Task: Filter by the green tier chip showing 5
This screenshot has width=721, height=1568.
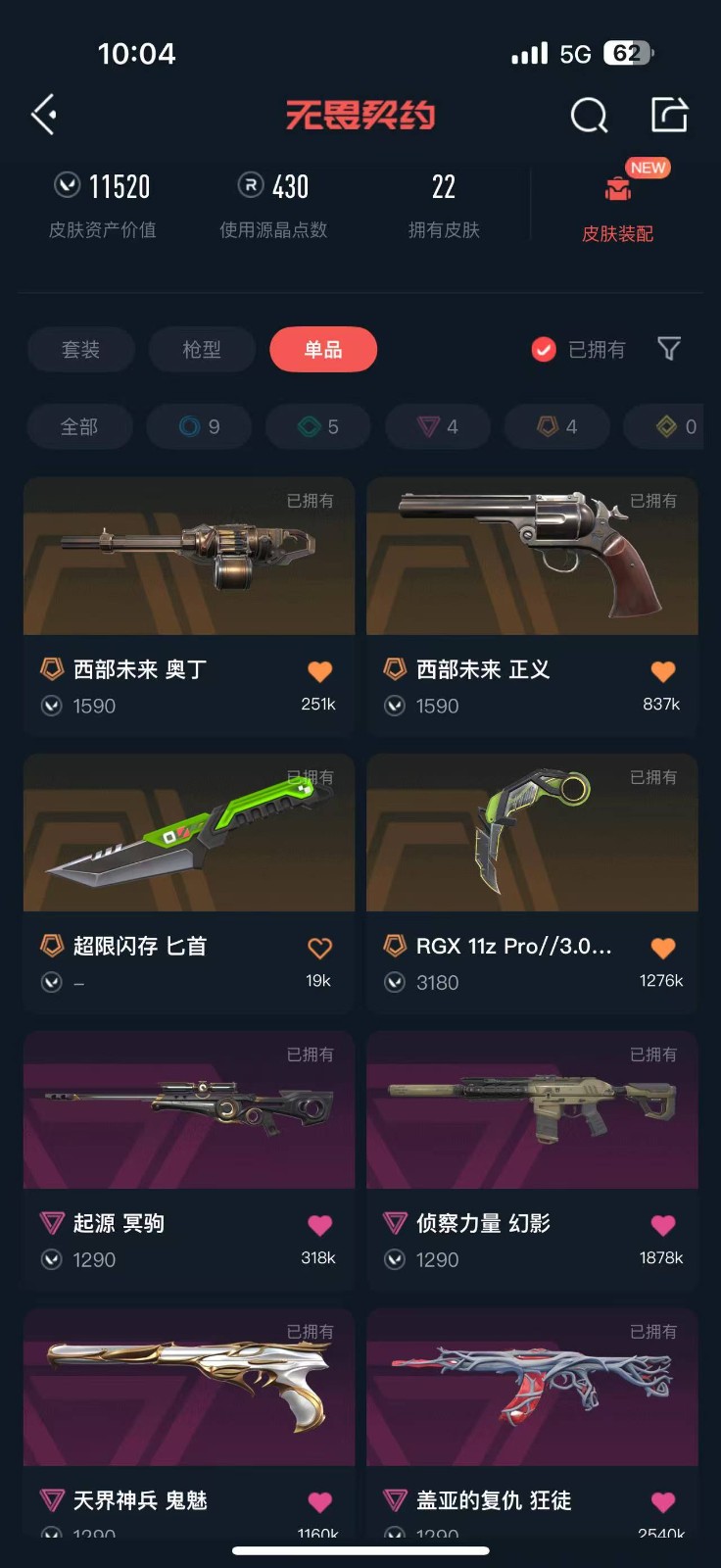Action: 318,427
